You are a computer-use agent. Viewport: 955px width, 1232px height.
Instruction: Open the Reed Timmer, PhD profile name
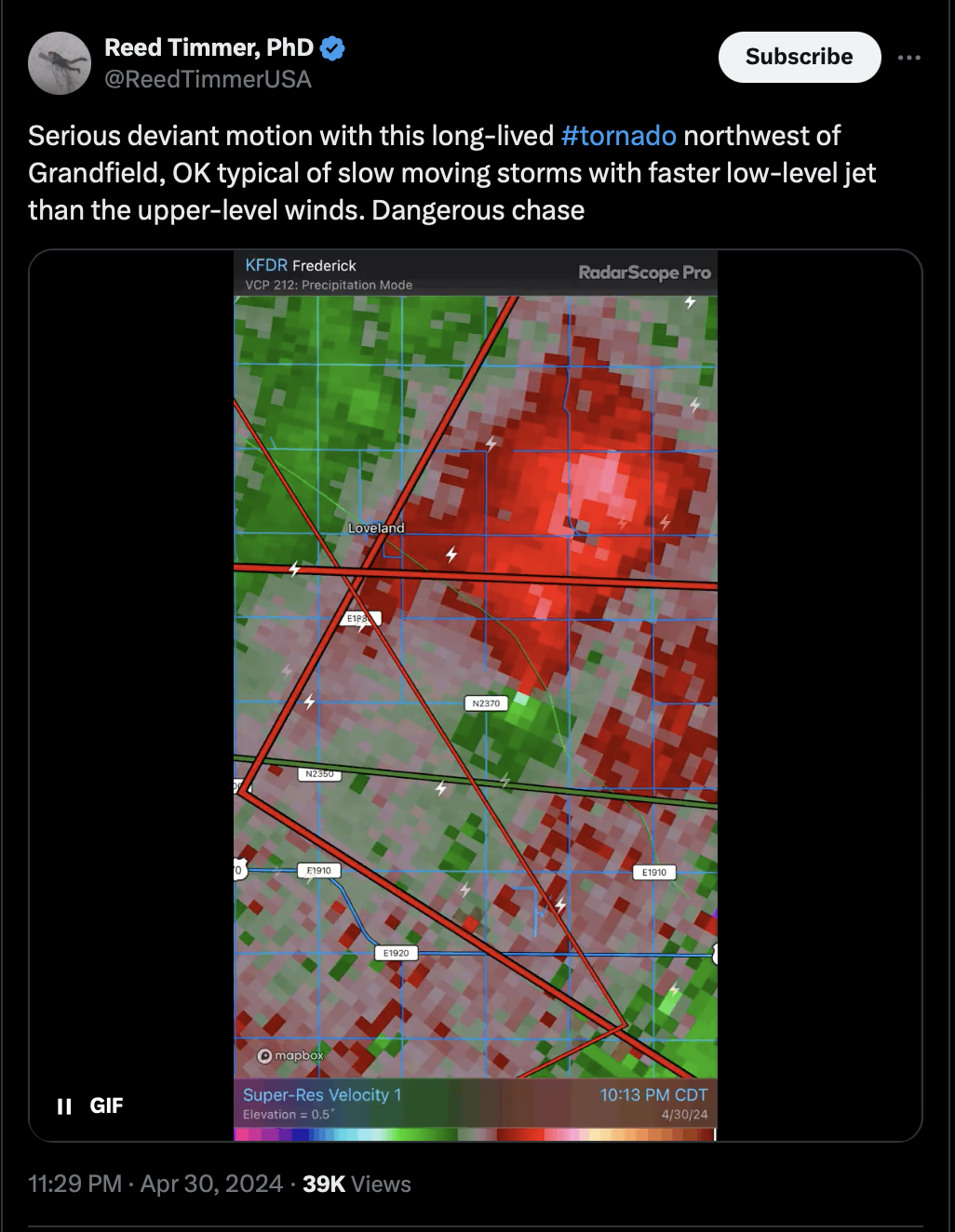pos(208,47)
